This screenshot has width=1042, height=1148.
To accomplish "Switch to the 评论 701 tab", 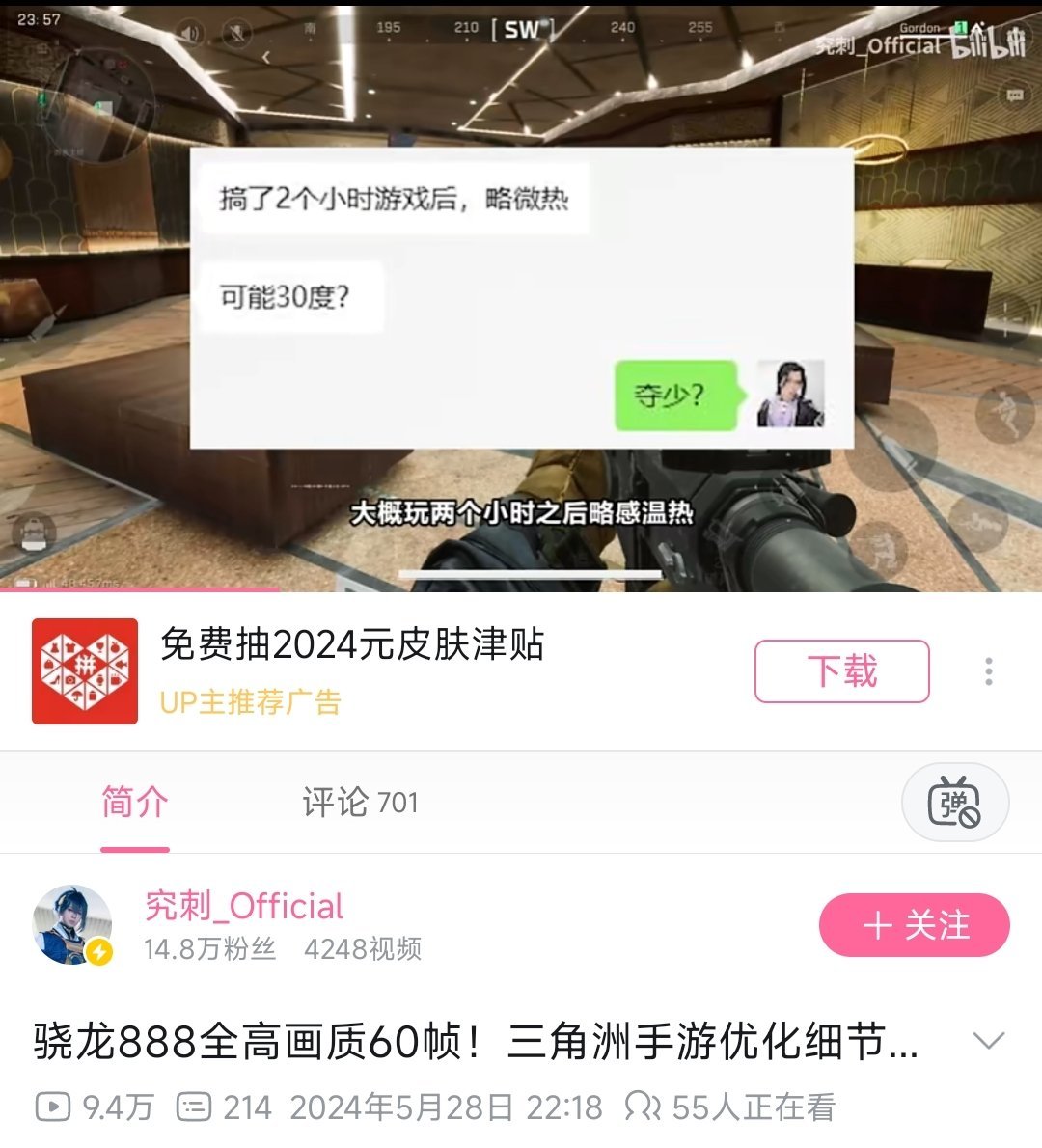I will point(360,803).
